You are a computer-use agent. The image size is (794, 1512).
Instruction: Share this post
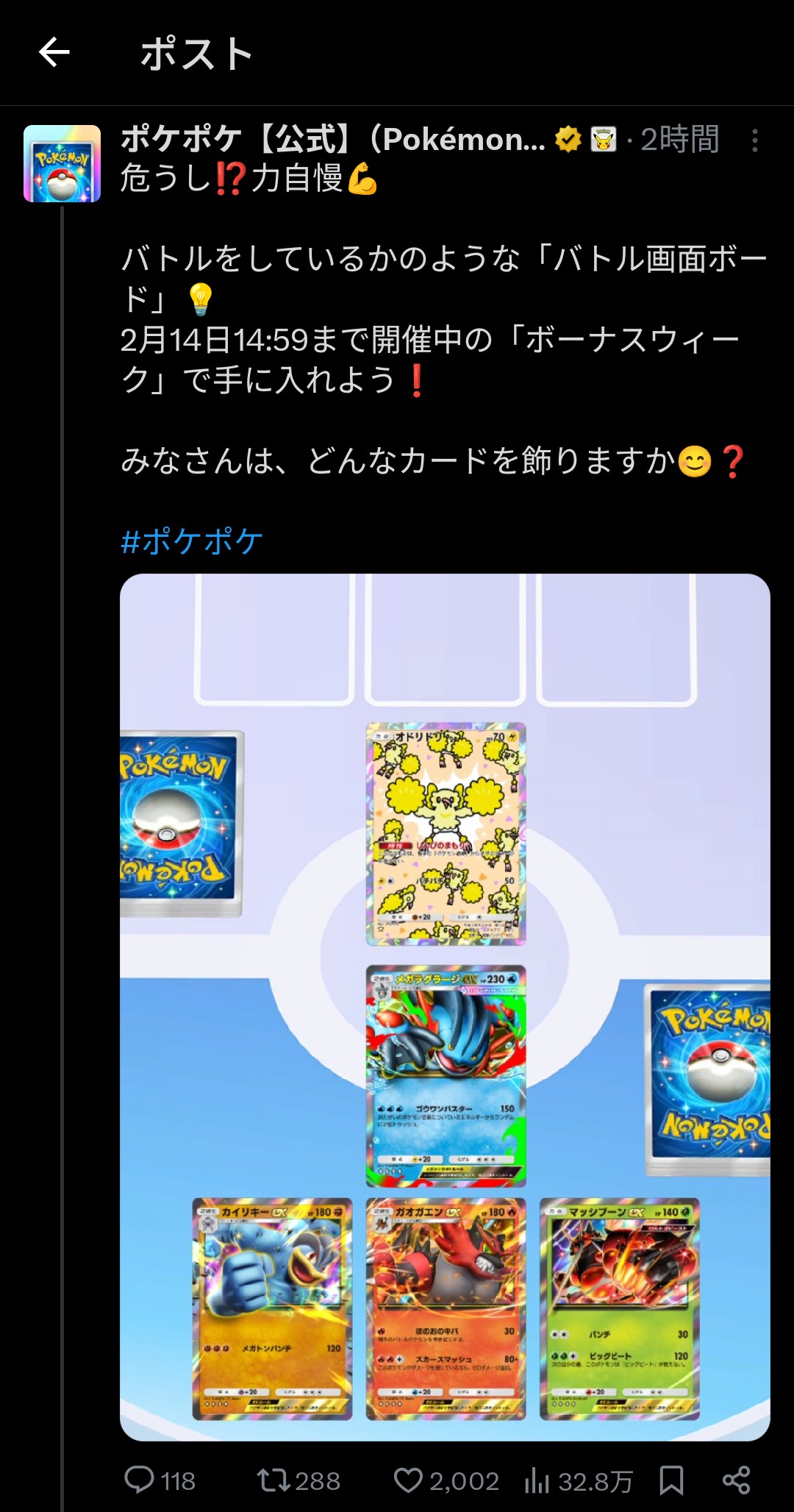click(736, 1480)
